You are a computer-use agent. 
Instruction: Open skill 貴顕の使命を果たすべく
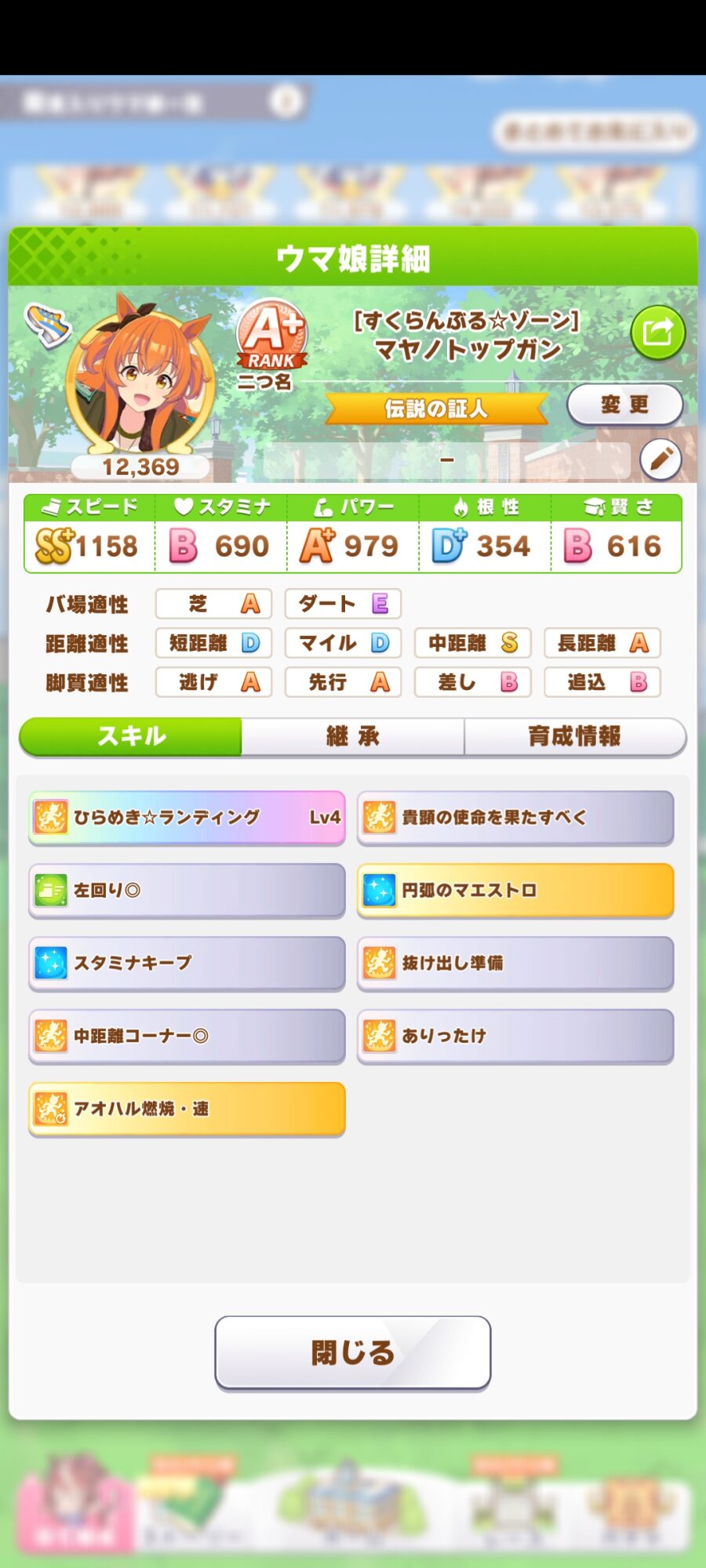point(515,817)
